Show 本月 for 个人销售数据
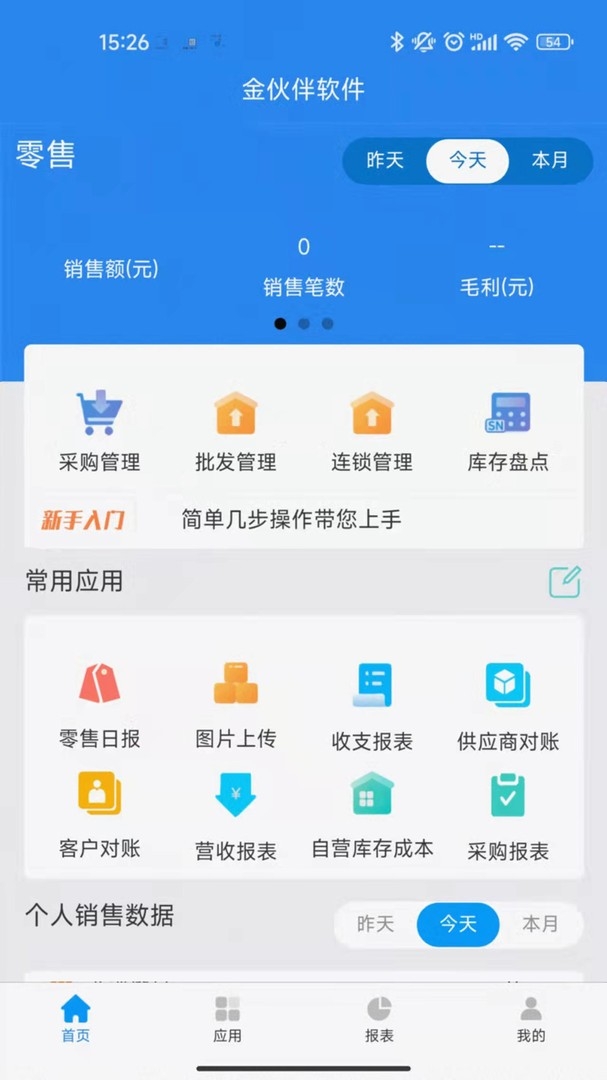Viewport: 607px width, 1080px height. point(540,924)
